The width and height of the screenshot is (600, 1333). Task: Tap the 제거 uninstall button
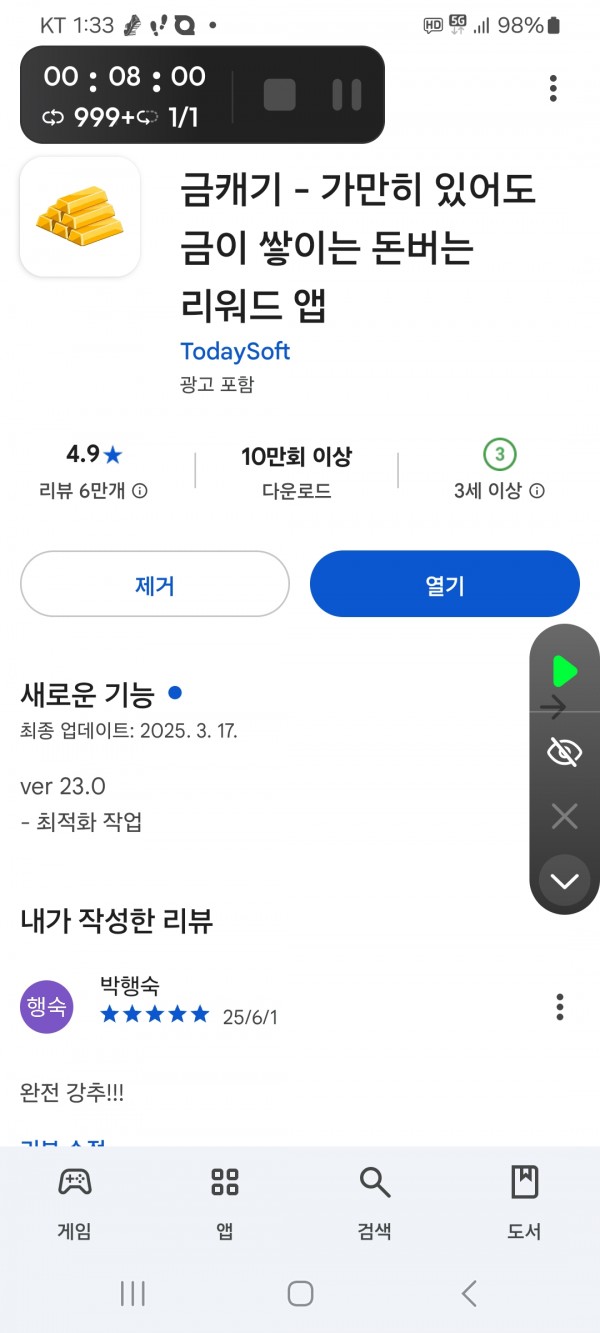(155, 584)
